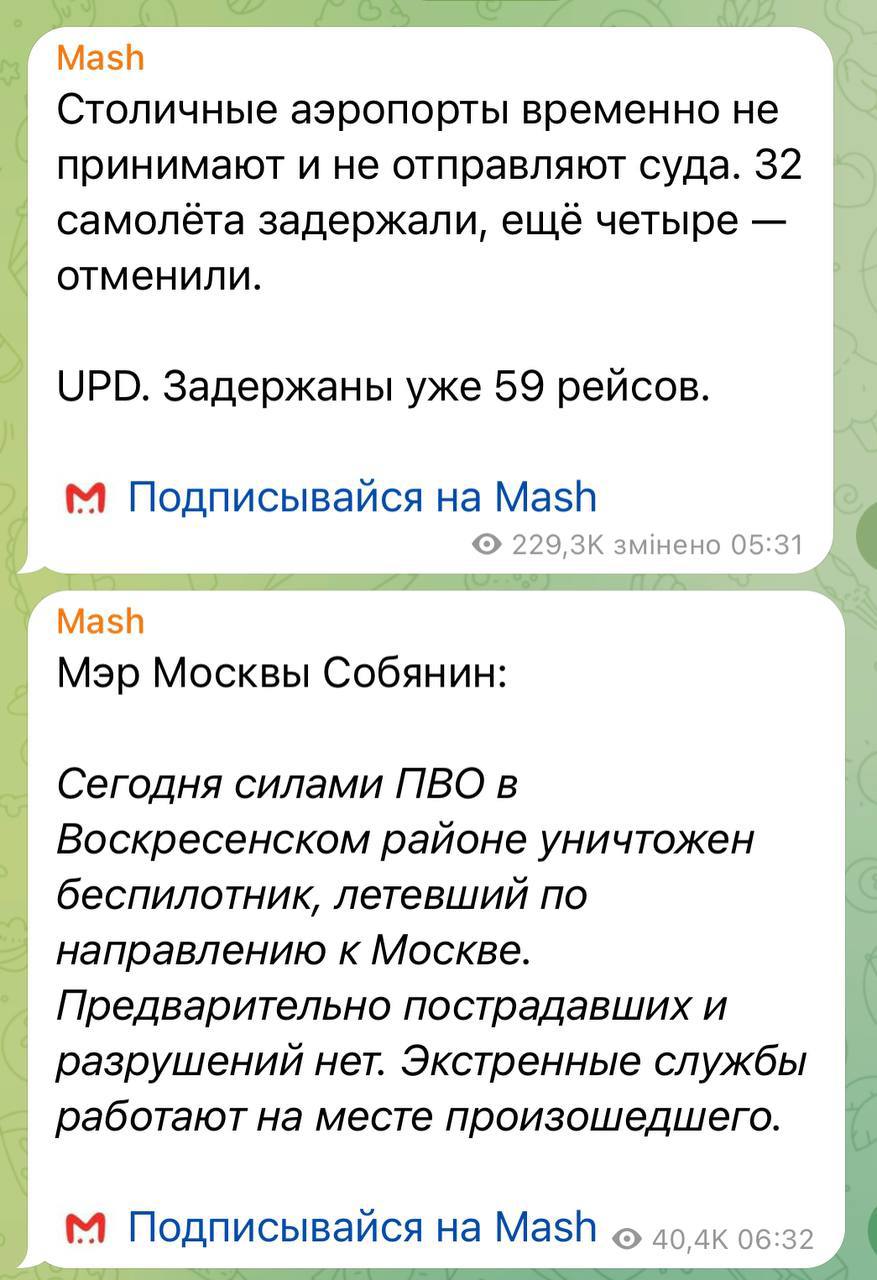
Task: Open the Mash sender name above the airports message
Action: (x=101, y=58)
